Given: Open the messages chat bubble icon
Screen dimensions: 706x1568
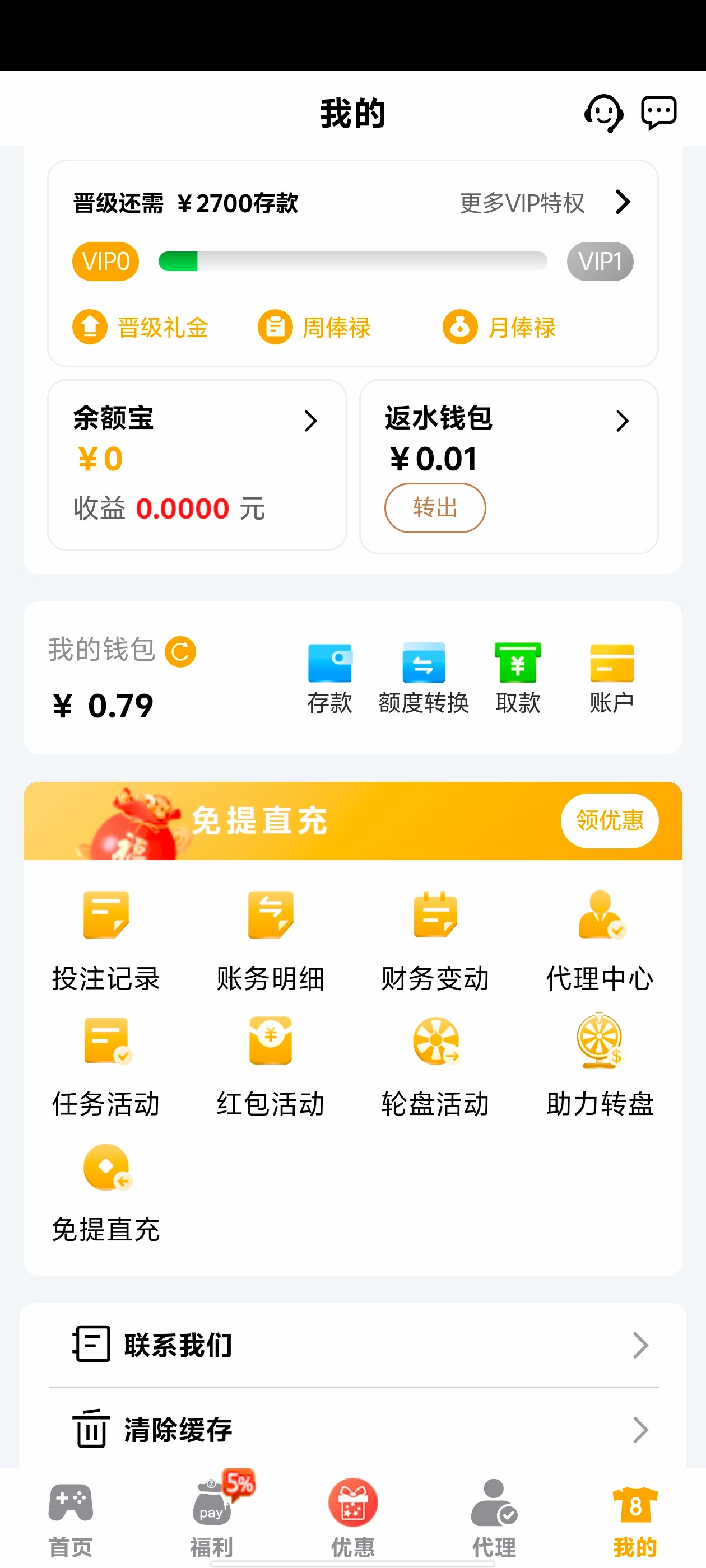Looking at the screenshot, I should [658, 113].
